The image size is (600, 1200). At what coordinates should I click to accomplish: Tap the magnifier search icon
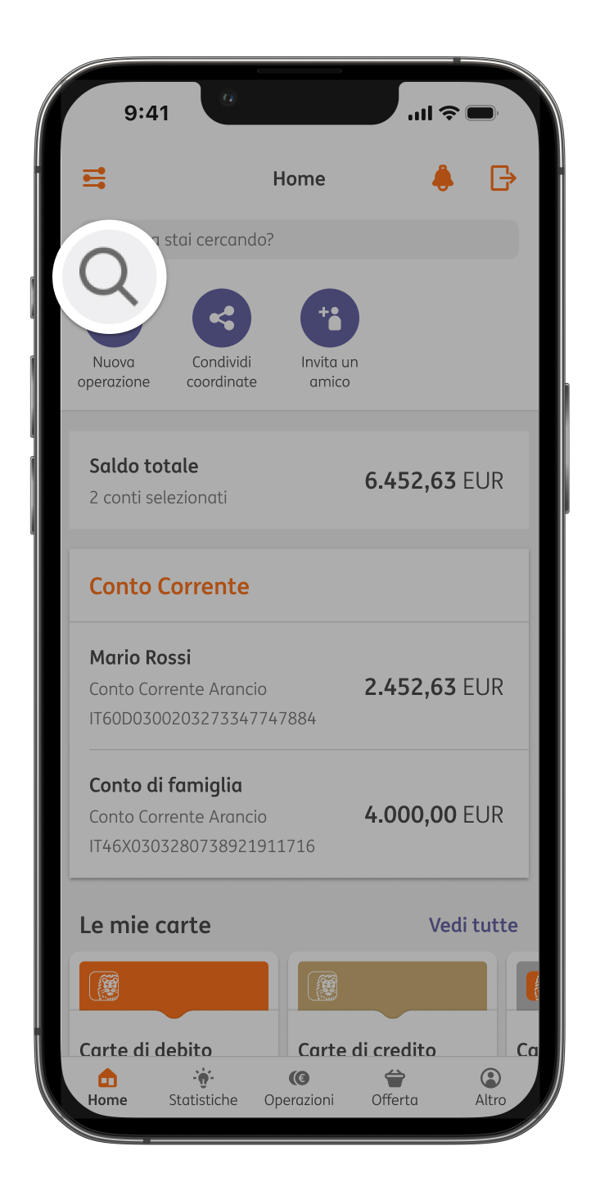[x=109, y=277]
